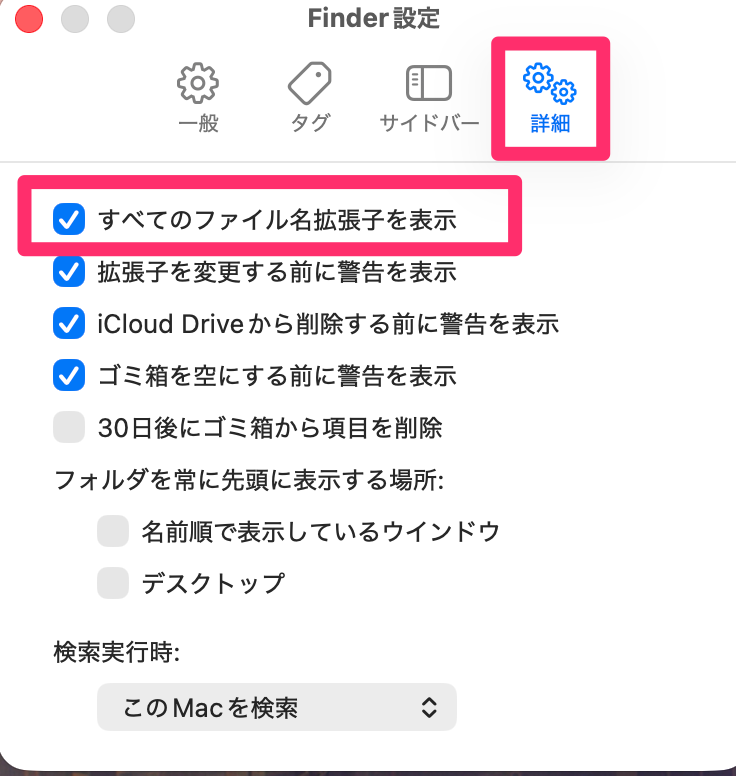The width and height of the screenshot is (736, 776).
Task: Uncheck ゴミ箱を空にする前に警告を表示
Action: click(69, 376)
